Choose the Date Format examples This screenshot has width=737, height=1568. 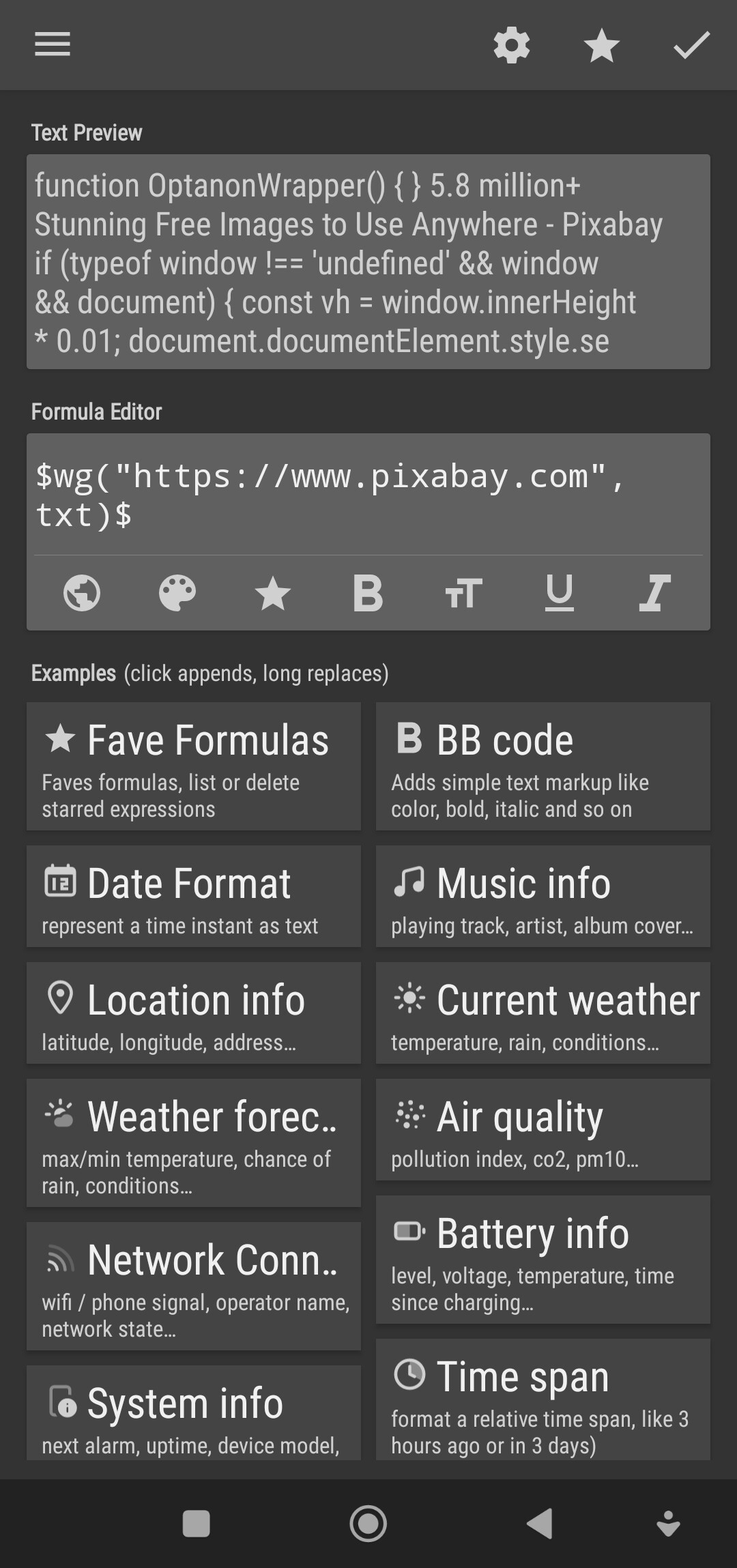click(194, 896)
